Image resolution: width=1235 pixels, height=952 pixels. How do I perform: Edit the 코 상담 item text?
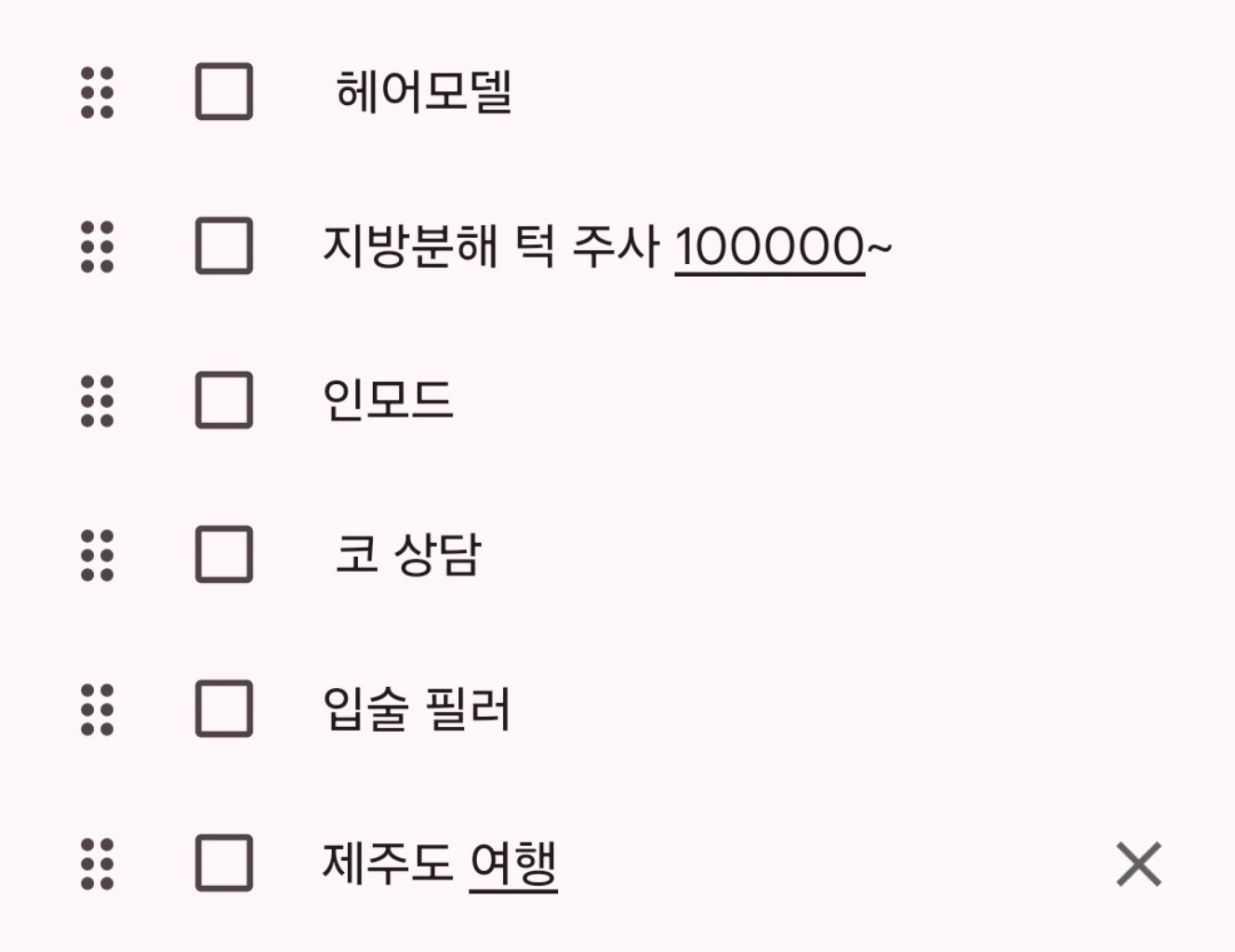pos(407,554)
